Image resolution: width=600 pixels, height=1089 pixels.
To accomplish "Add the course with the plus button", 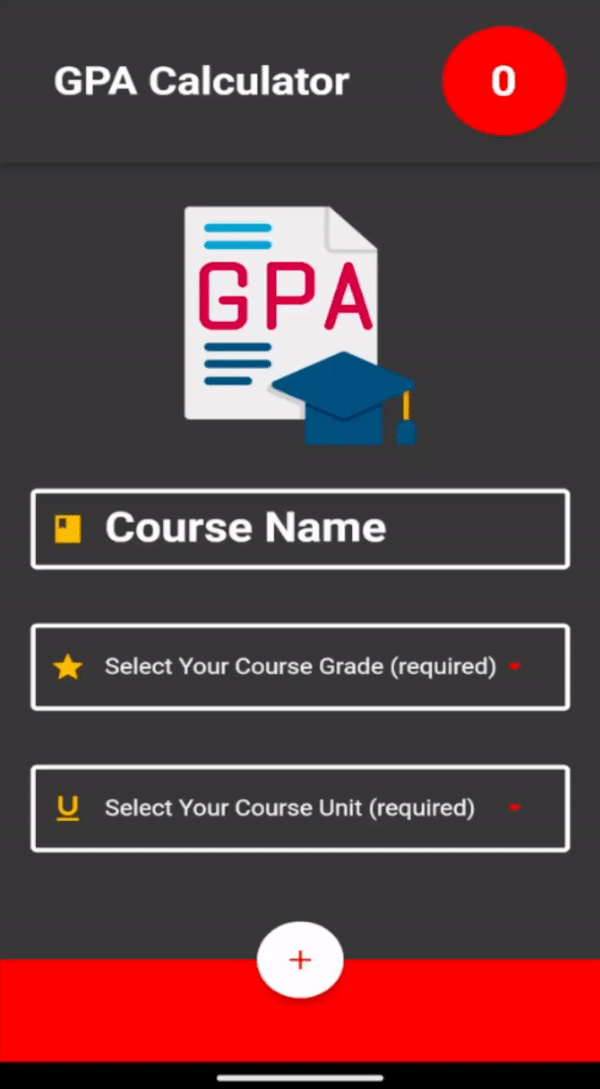I will (300, 960).
